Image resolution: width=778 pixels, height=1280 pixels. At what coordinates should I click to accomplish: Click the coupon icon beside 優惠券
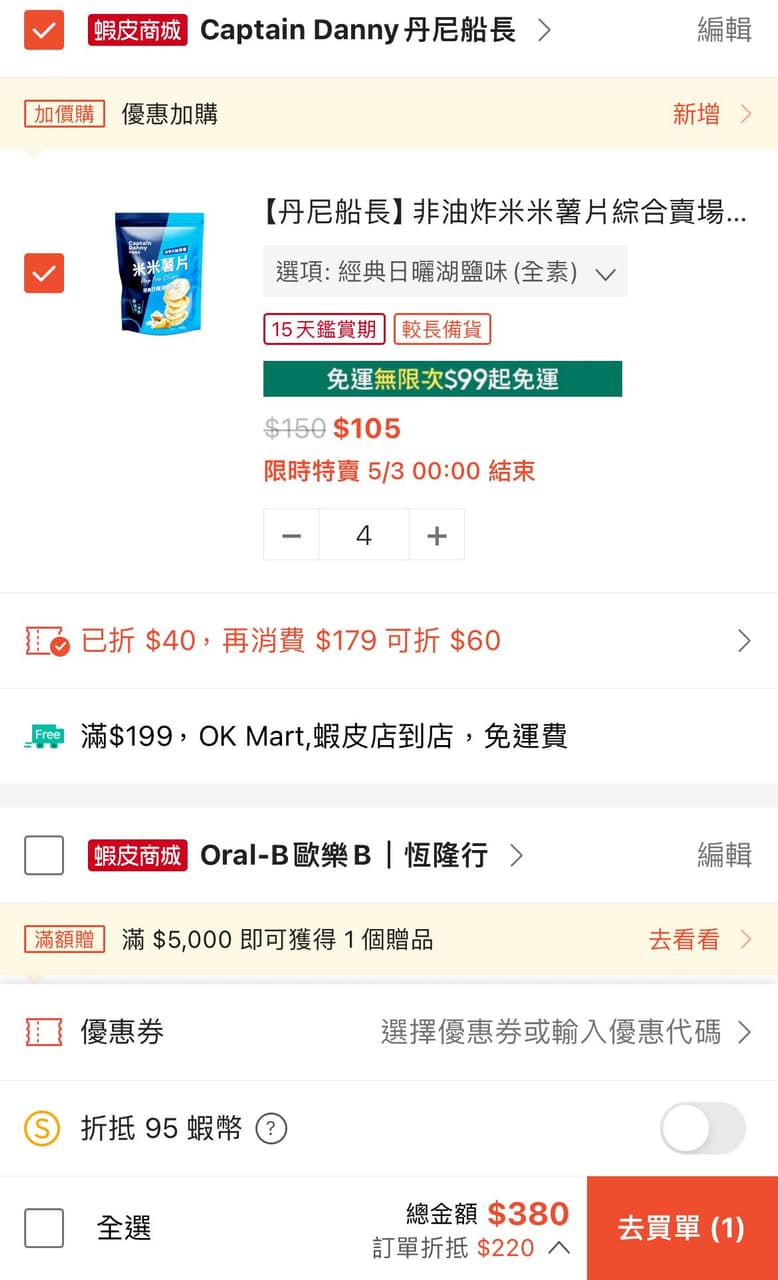(45, 1033)
